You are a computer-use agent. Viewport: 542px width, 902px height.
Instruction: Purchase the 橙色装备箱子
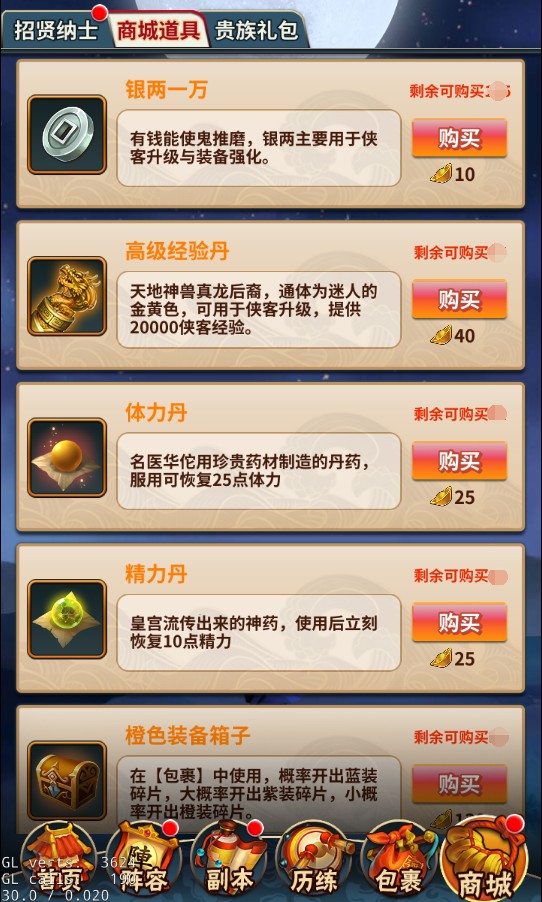tap(459, 784)
